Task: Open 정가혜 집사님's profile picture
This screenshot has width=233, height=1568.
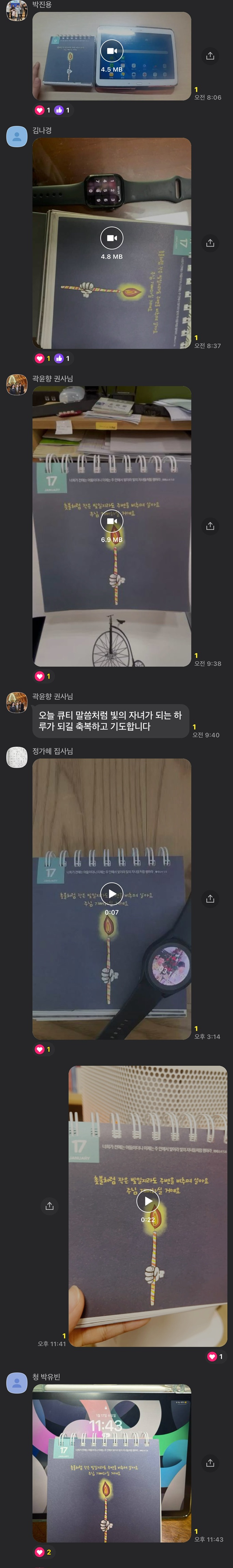Action: click(16, 757)
